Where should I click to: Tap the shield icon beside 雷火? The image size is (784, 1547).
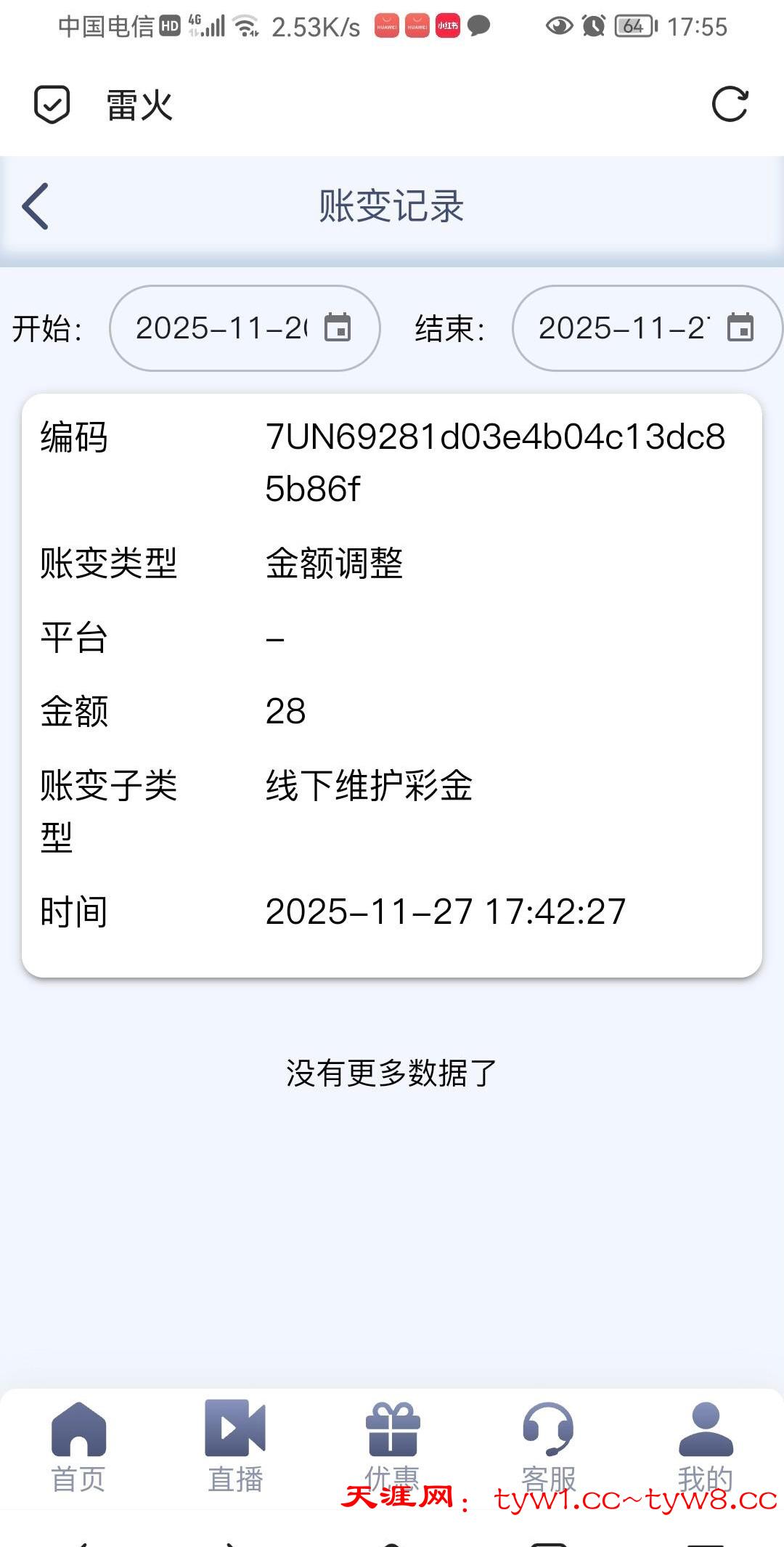52,105
